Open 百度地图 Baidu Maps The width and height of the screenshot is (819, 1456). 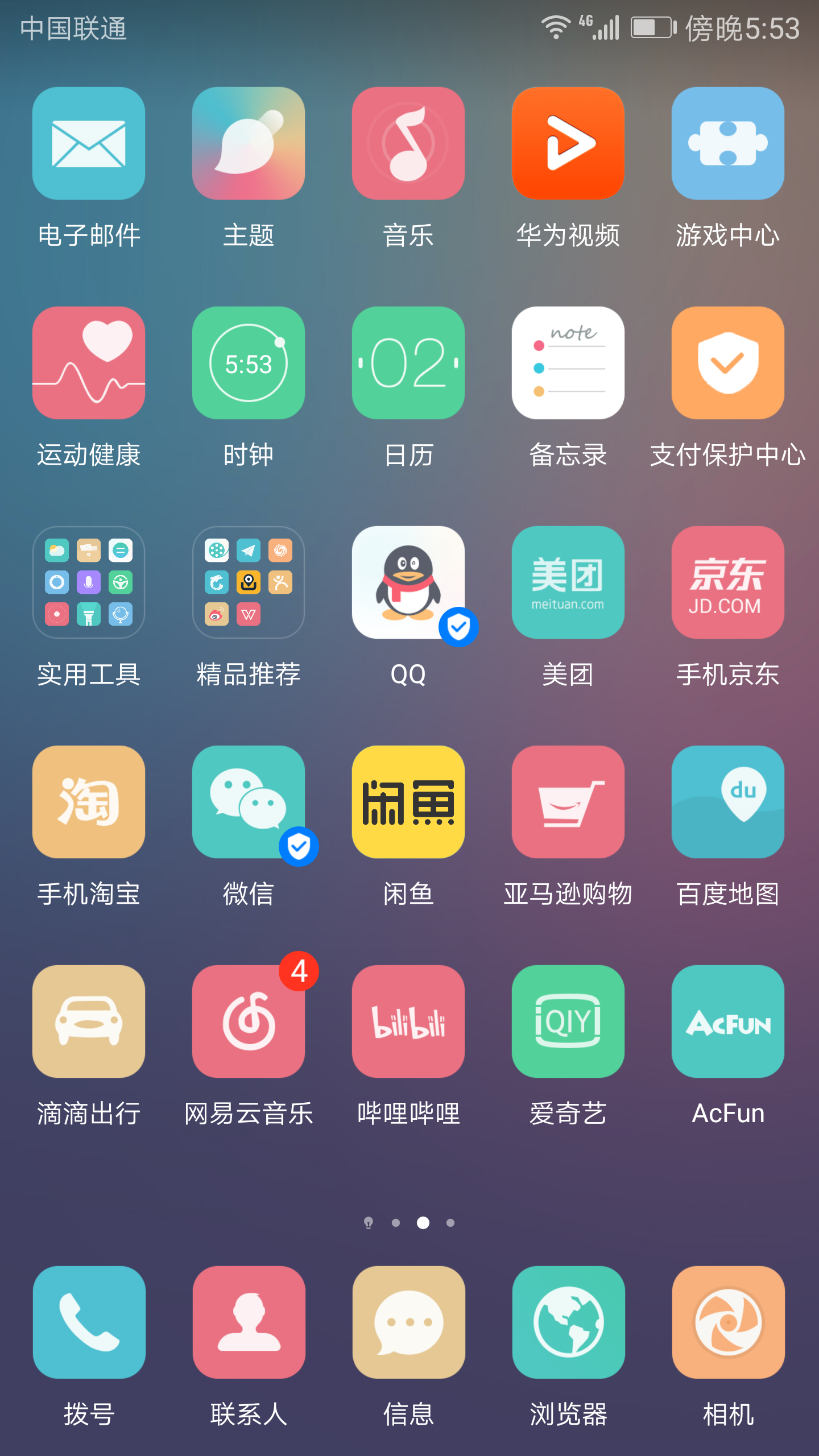tap(727, 802)
